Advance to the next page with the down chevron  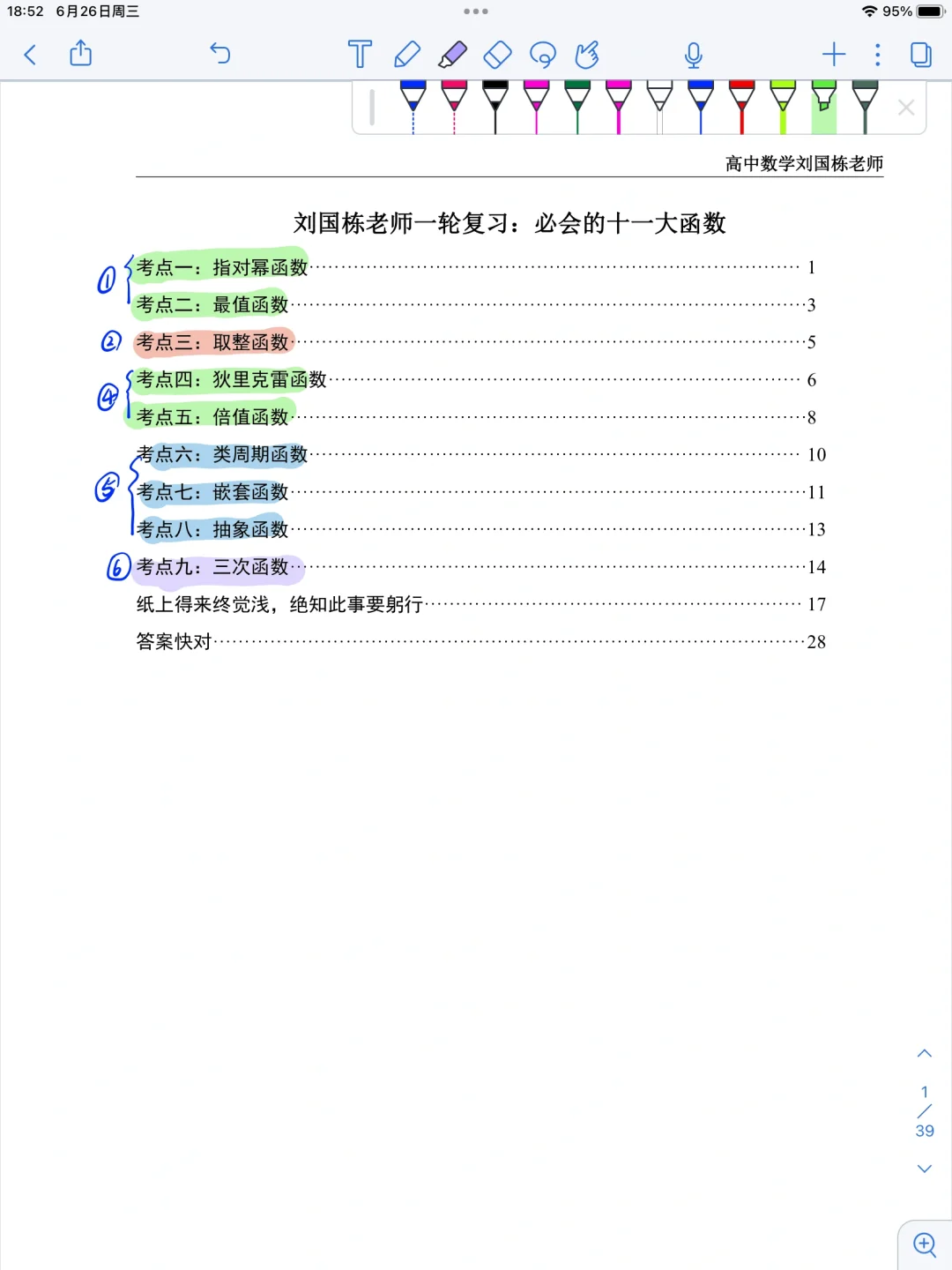924,1170
